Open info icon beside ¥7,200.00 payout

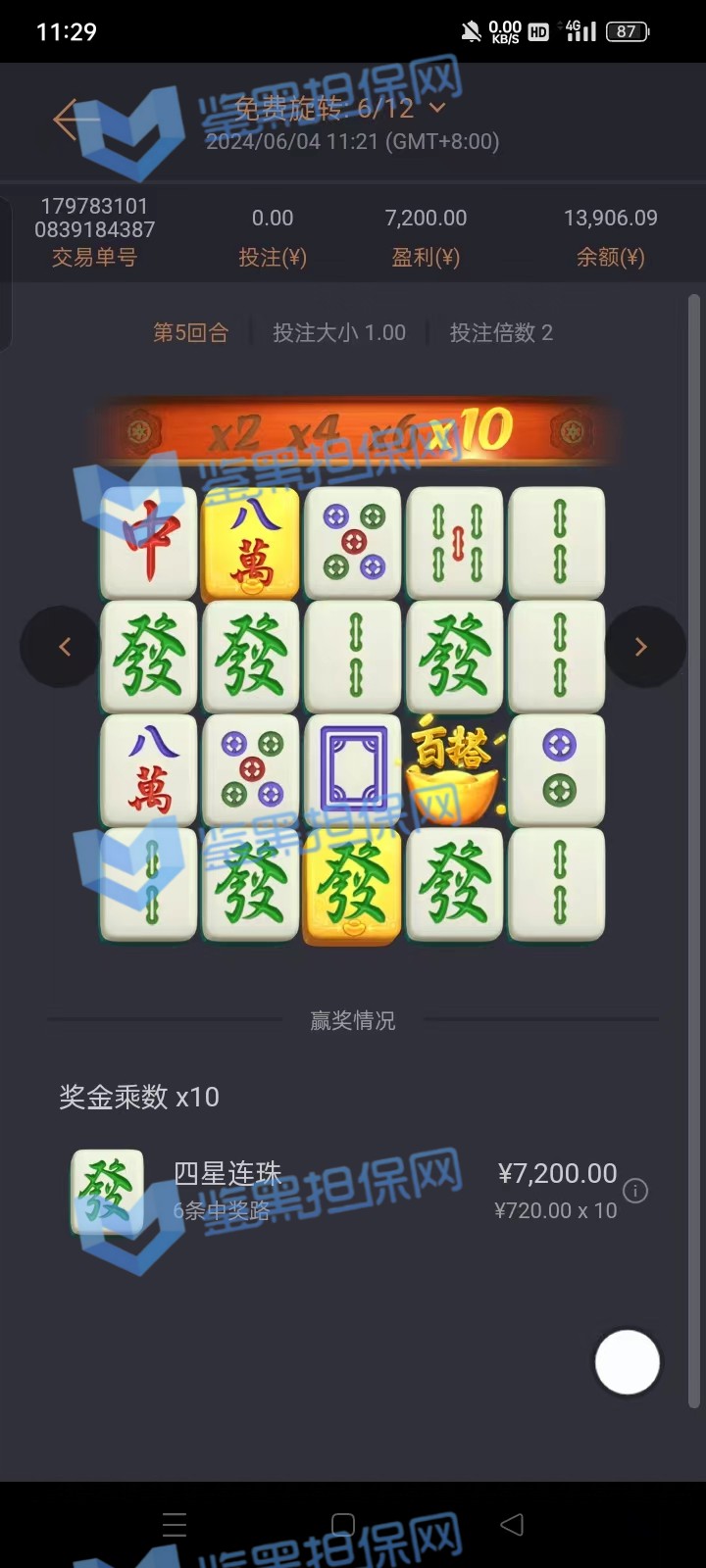tap(635, 1191)
